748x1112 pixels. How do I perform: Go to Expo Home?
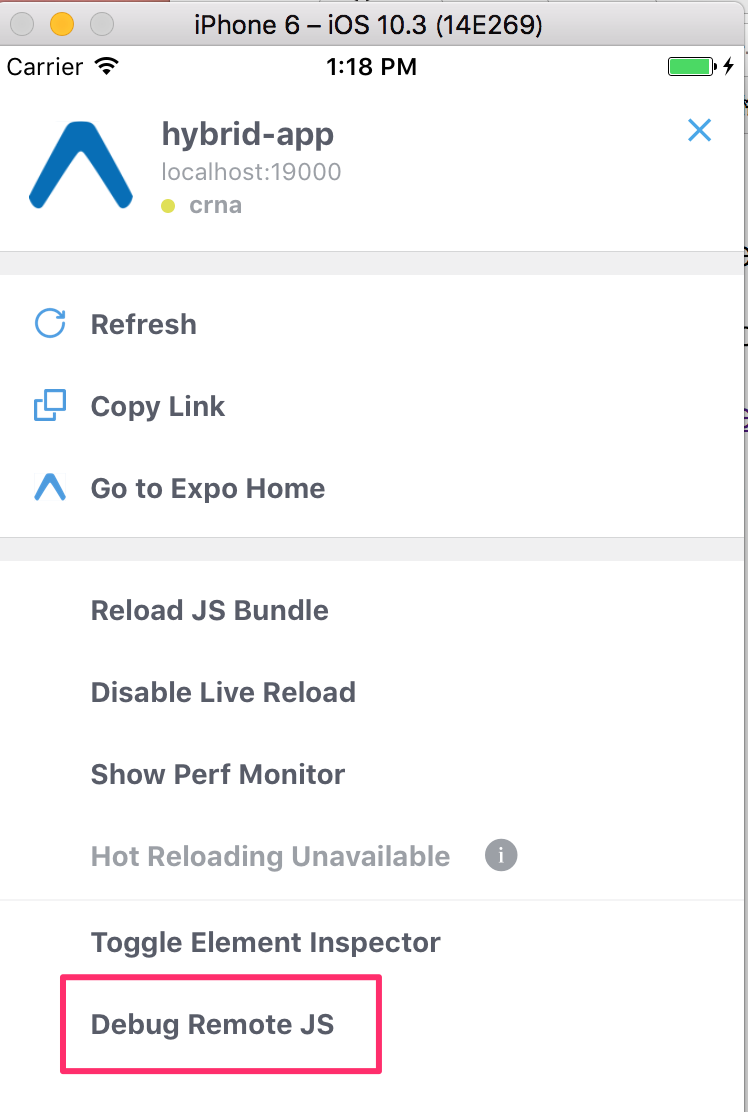pyautogui.click(x=207, y=488)
